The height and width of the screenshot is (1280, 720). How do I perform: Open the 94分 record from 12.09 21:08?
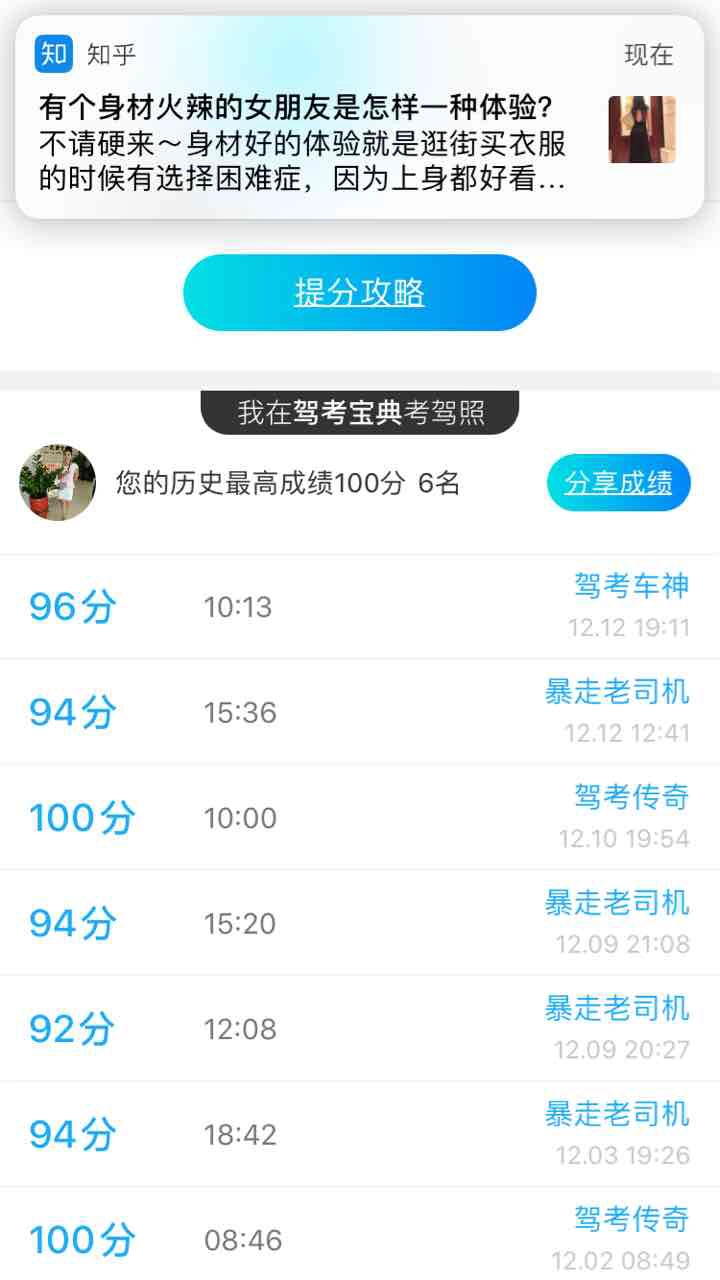click(360, 923)
